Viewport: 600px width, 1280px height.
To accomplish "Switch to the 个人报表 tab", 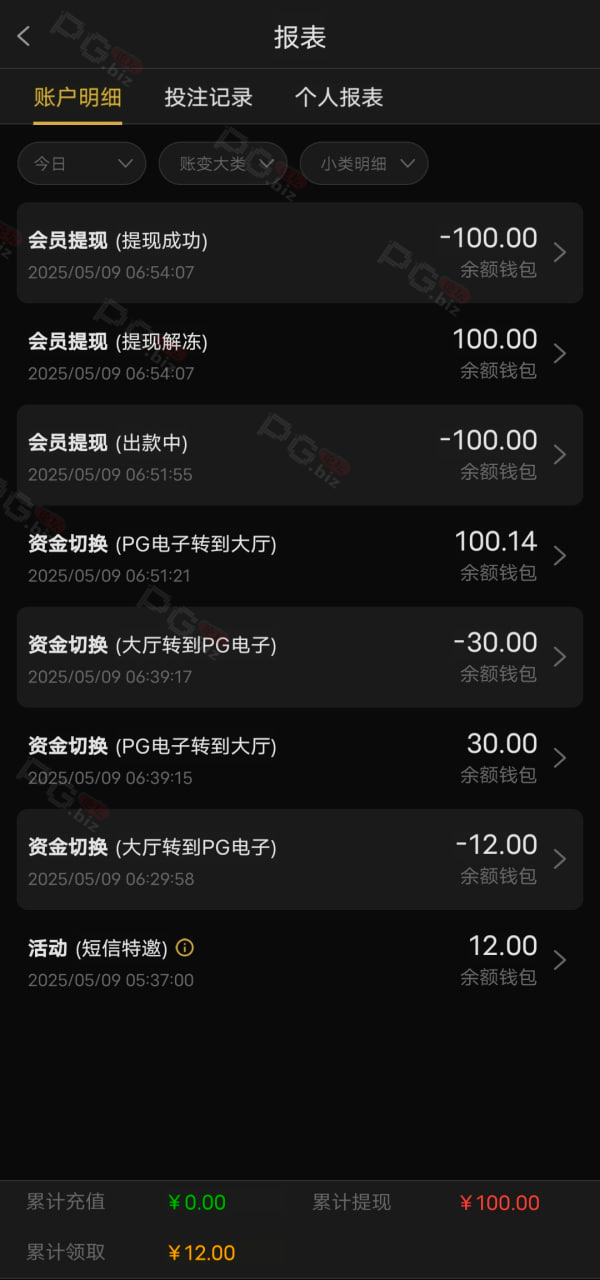I will click(x=339, y=97).
